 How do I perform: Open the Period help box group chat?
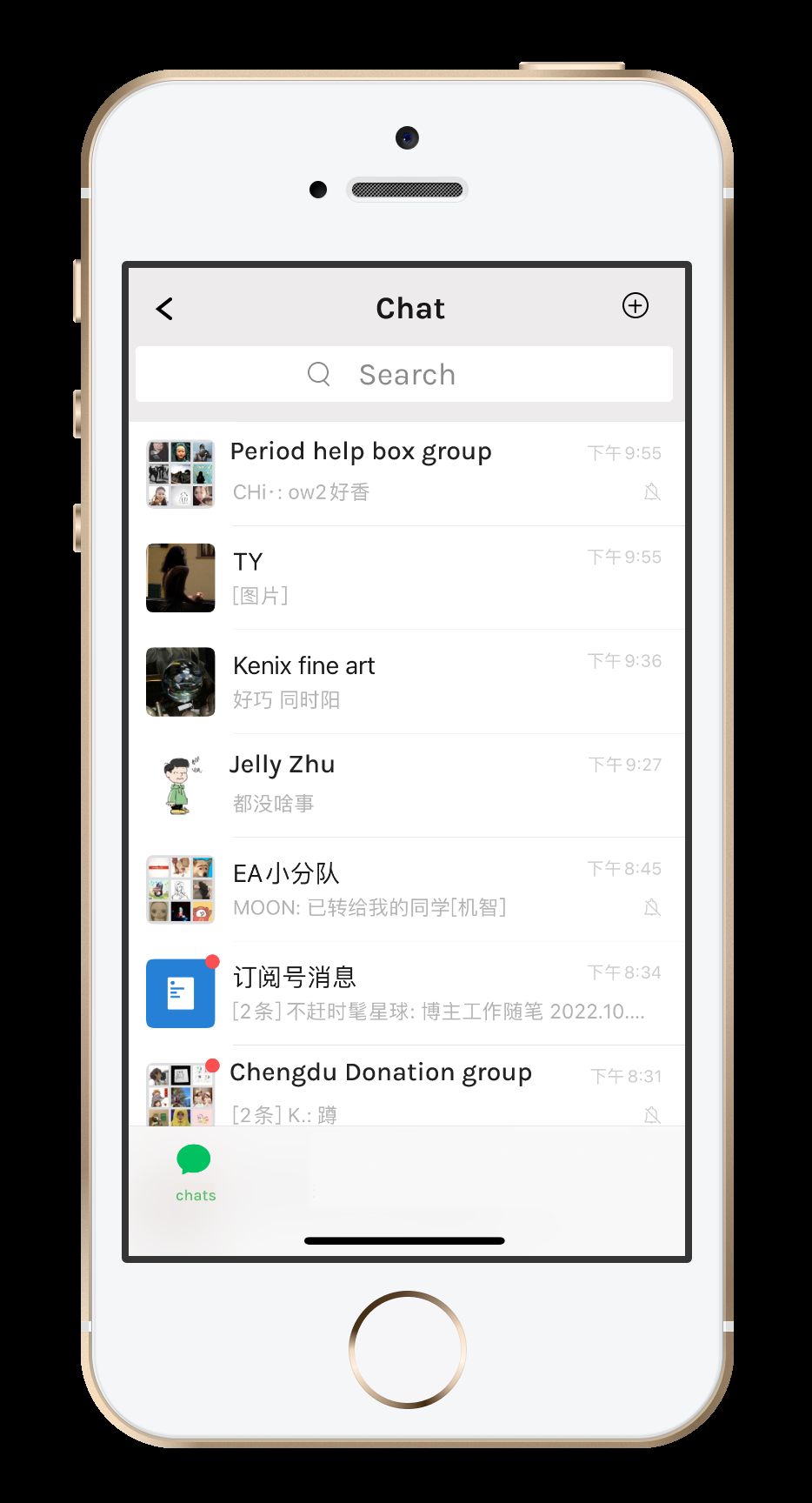click(405, 473)
